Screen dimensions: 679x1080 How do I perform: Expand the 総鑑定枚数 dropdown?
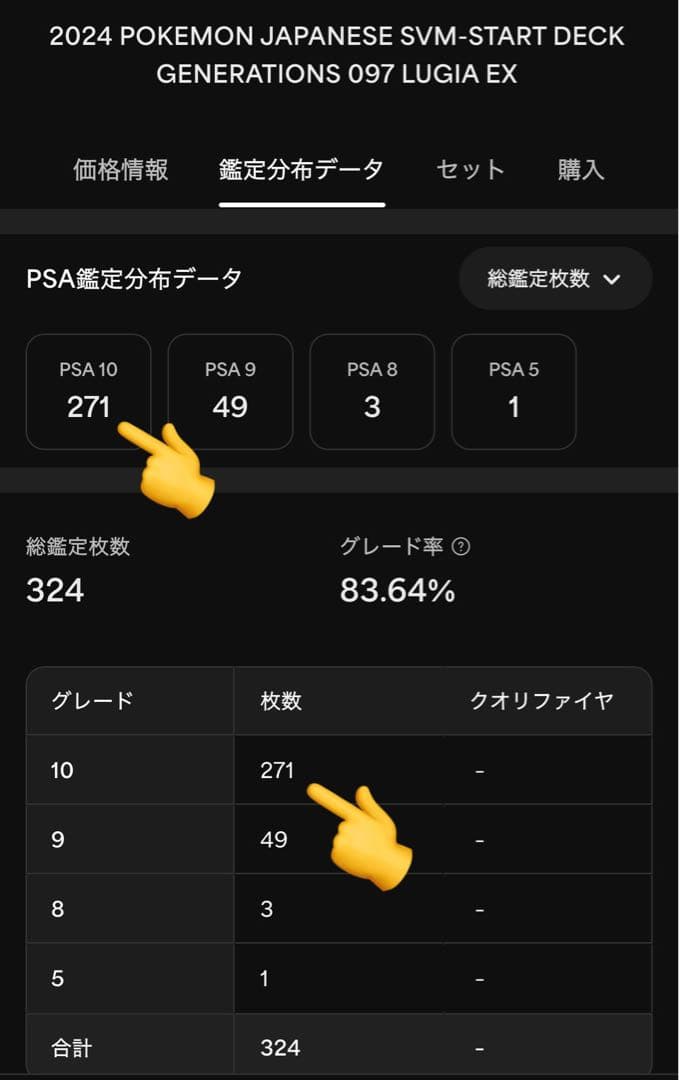[555, 279]
